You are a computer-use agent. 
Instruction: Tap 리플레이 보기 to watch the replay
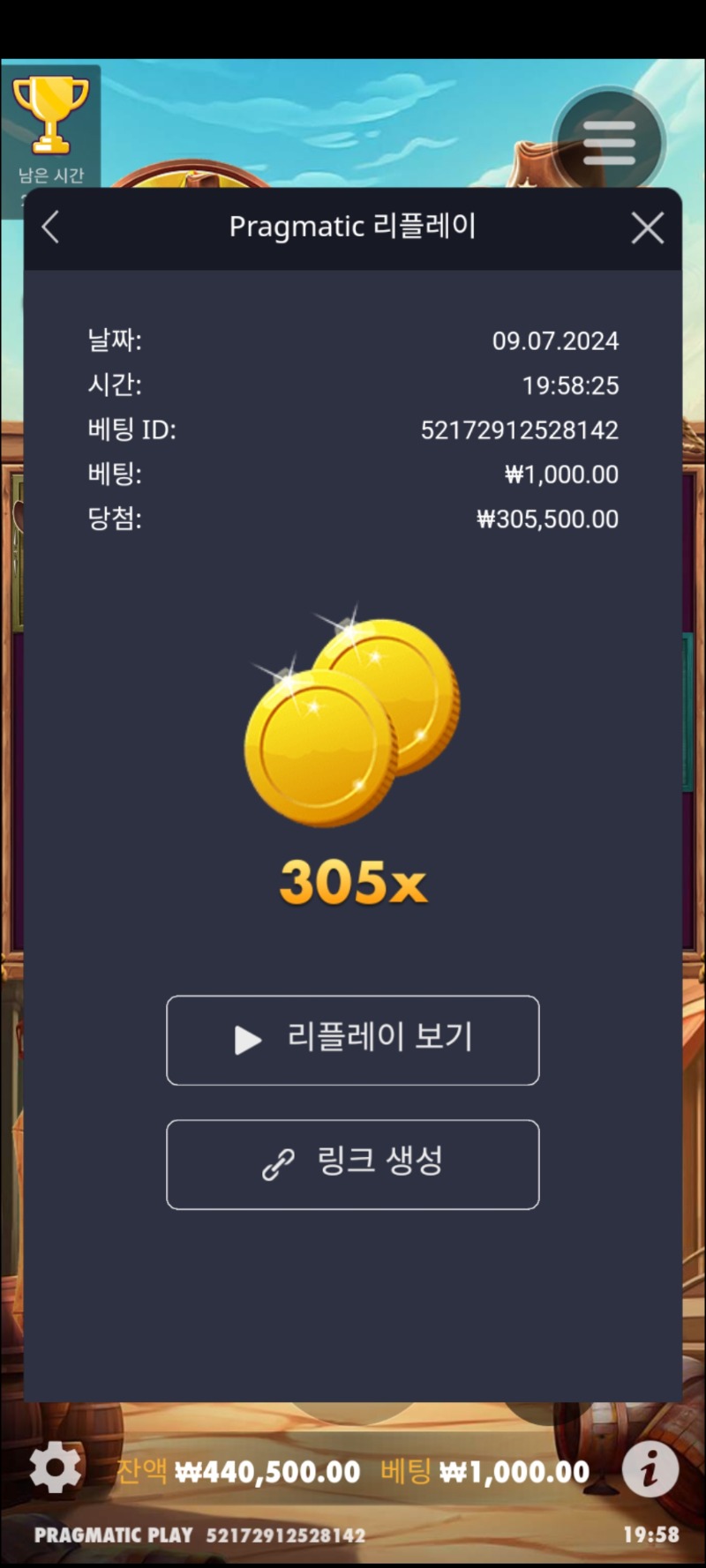(x=353, y=1040)
